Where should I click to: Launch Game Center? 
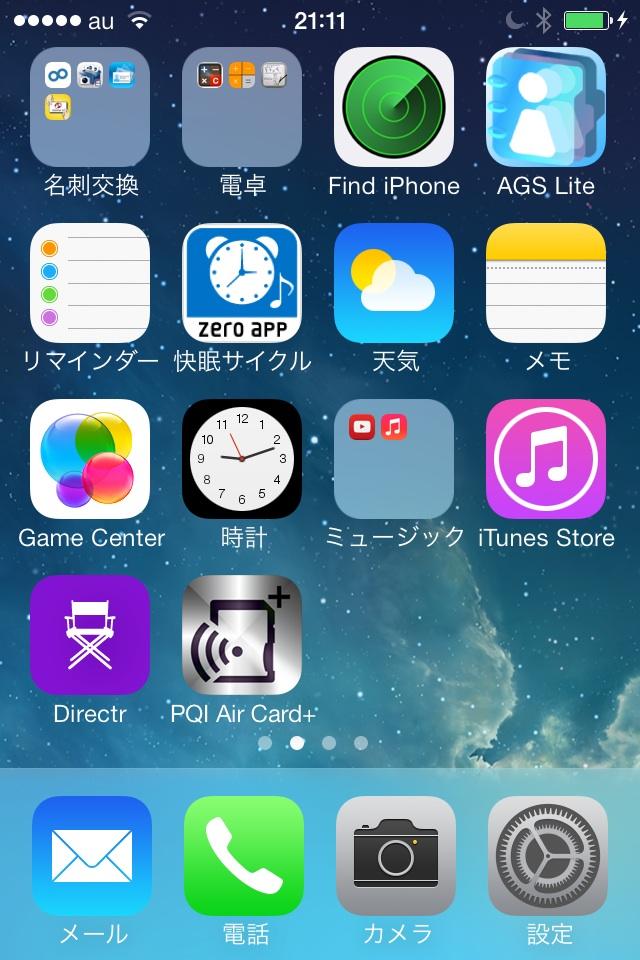tap(90, 459)
